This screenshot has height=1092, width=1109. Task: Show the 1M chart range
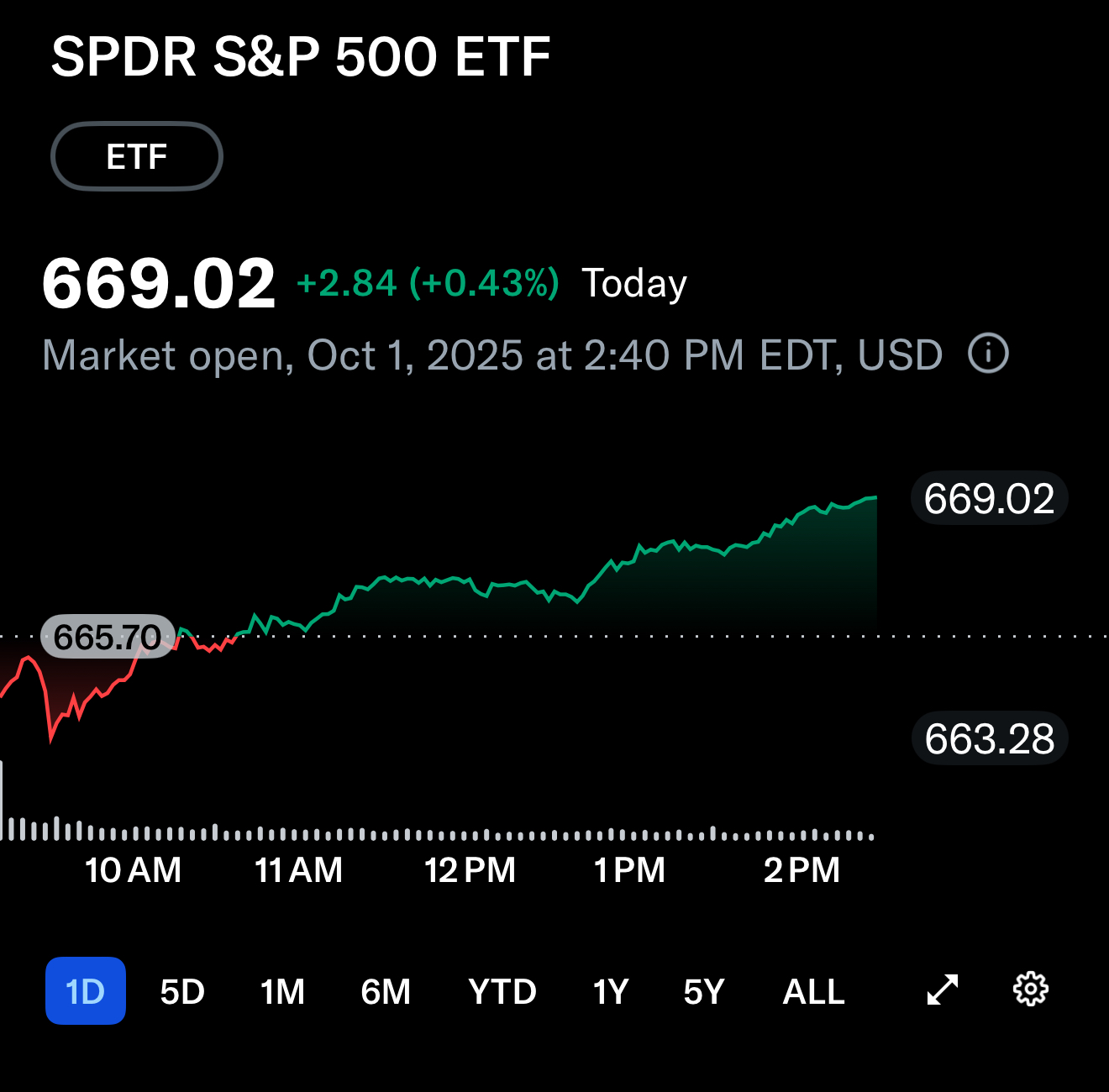tap(282, 992)
